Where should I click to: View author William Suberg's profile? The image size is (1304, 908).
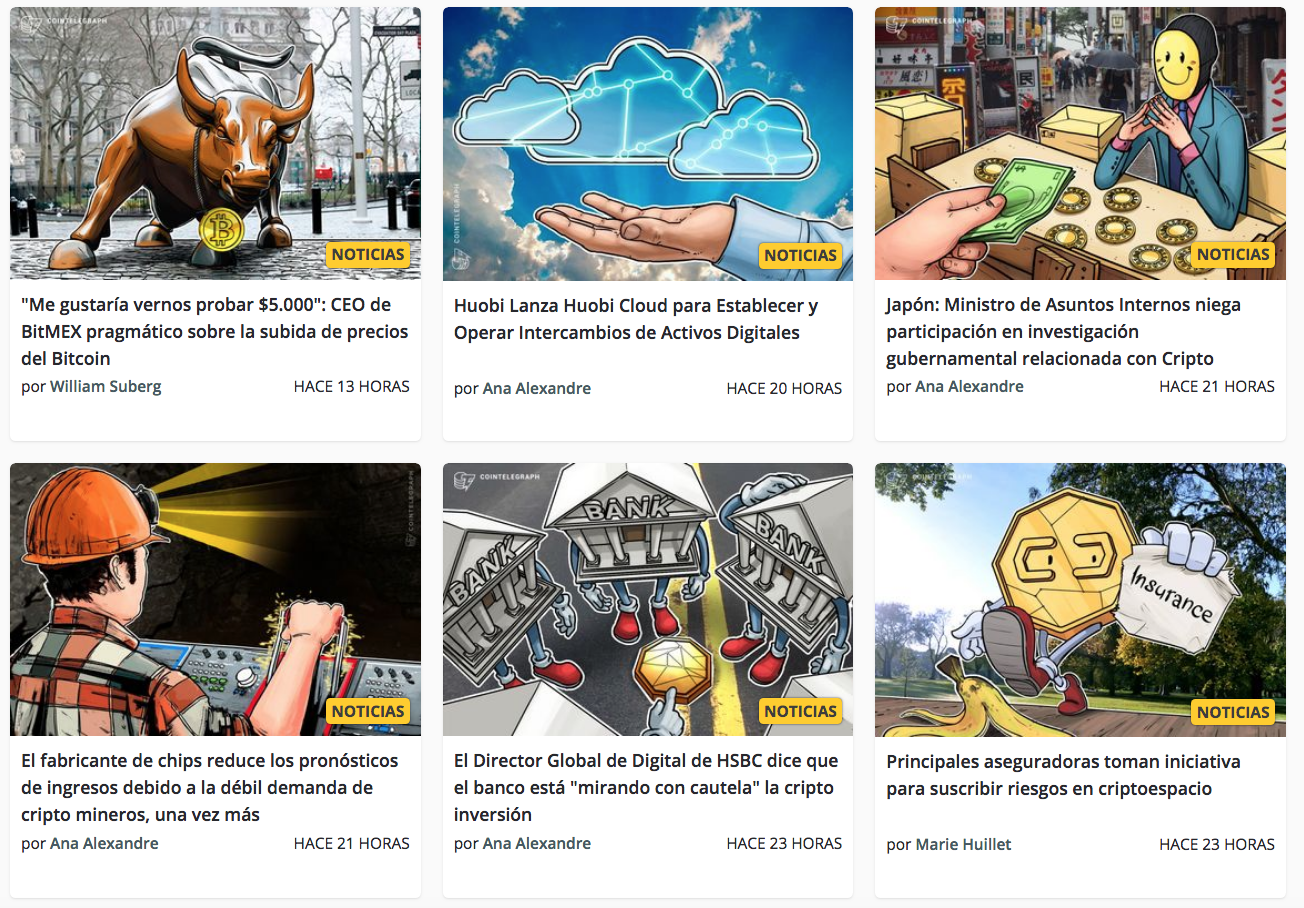coord(105,386)
